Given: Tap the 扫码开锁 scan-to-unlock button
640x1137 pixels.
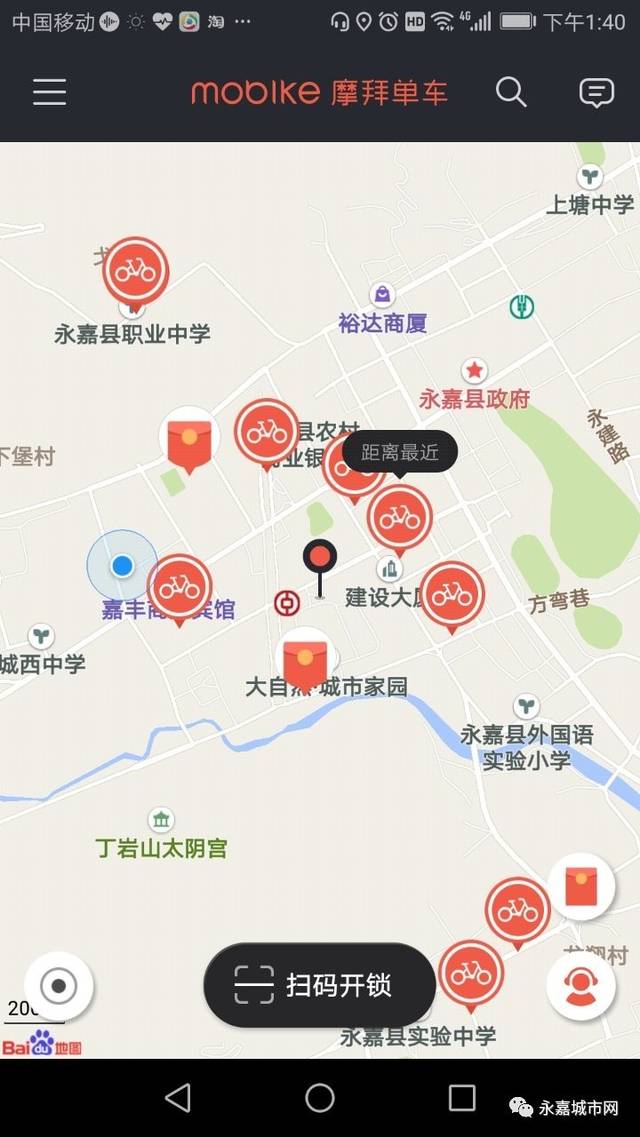Looking at the screenshot, I should coord(320,985).
